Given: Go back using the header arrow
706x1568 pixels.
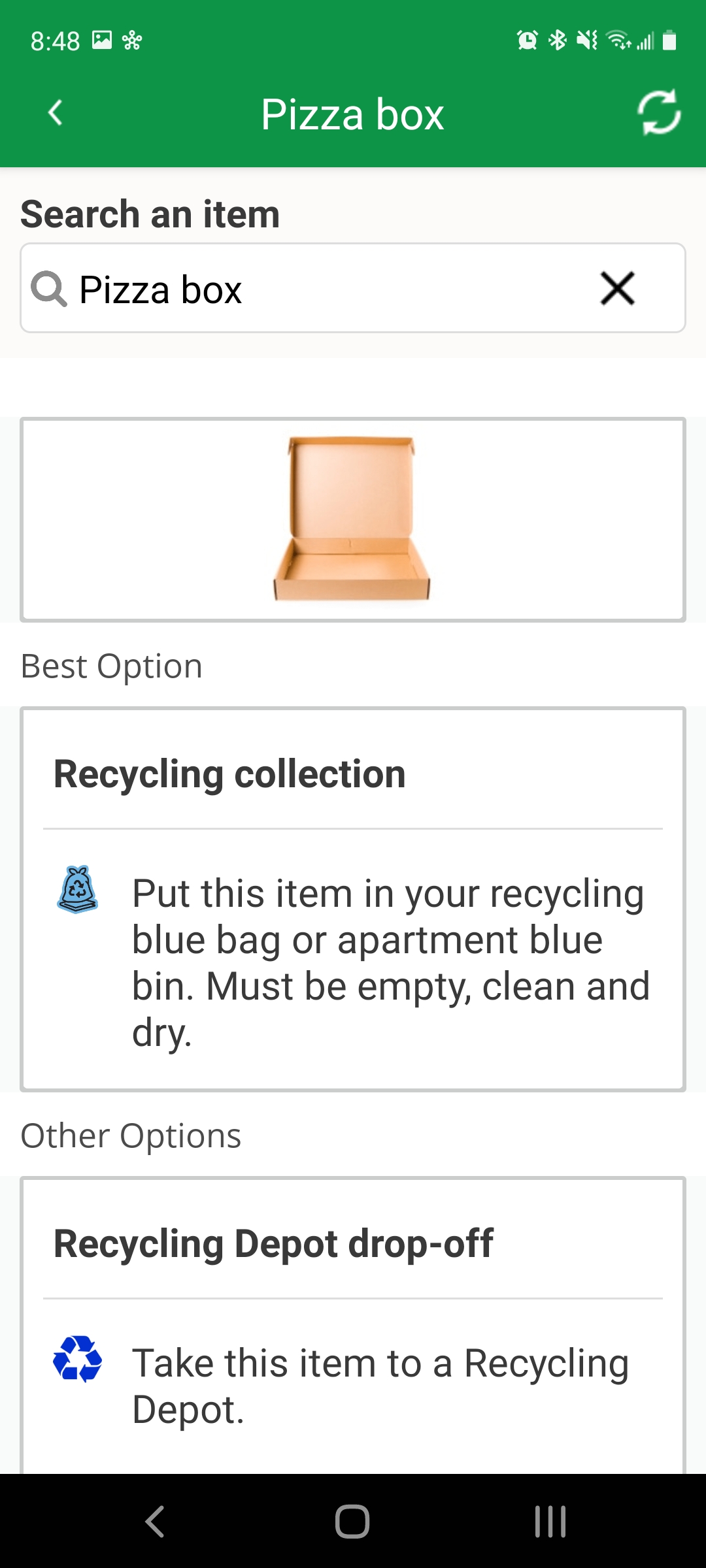Looking at the screenshot, I should click(56, 113).
